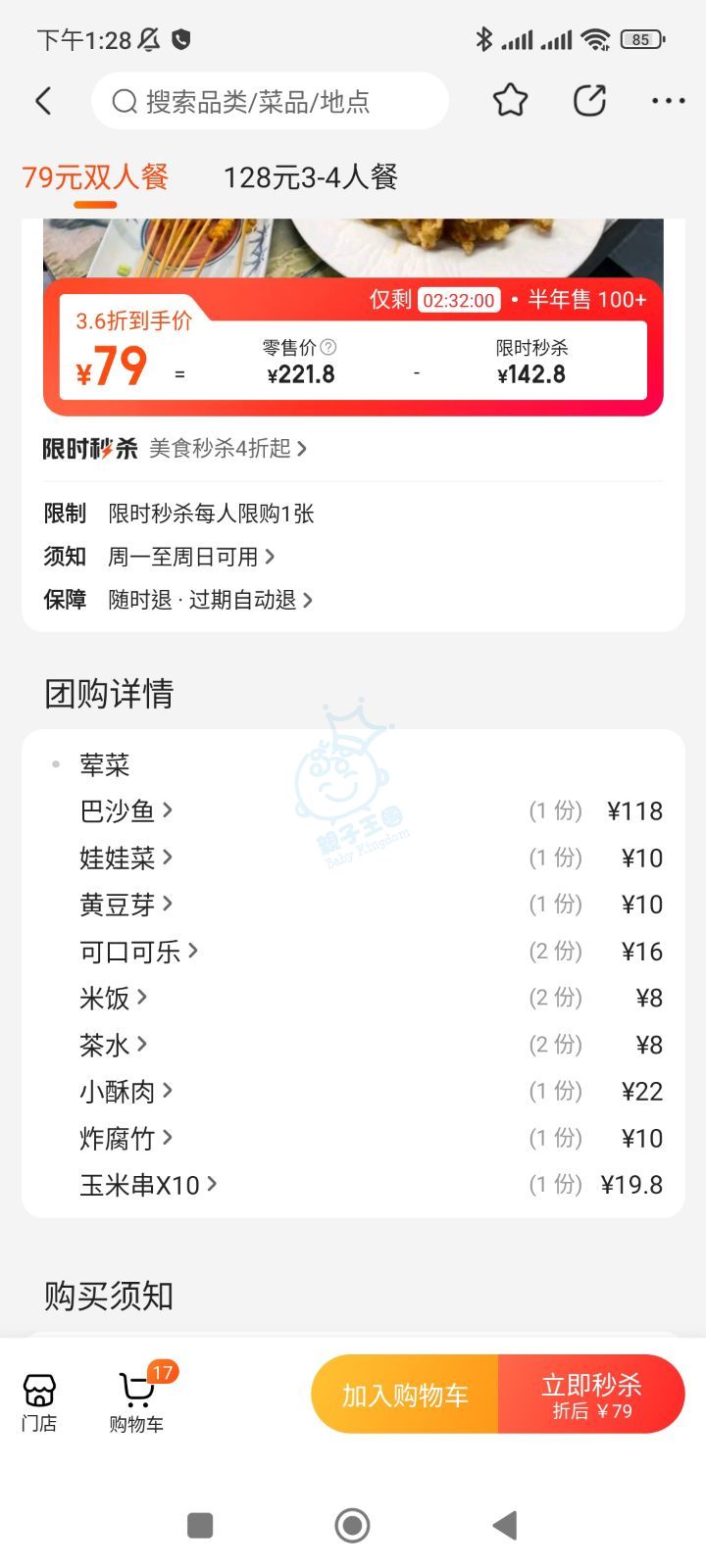Select the 79元双人餐 tab
The image size is (706, 1568).
point(95,177)
